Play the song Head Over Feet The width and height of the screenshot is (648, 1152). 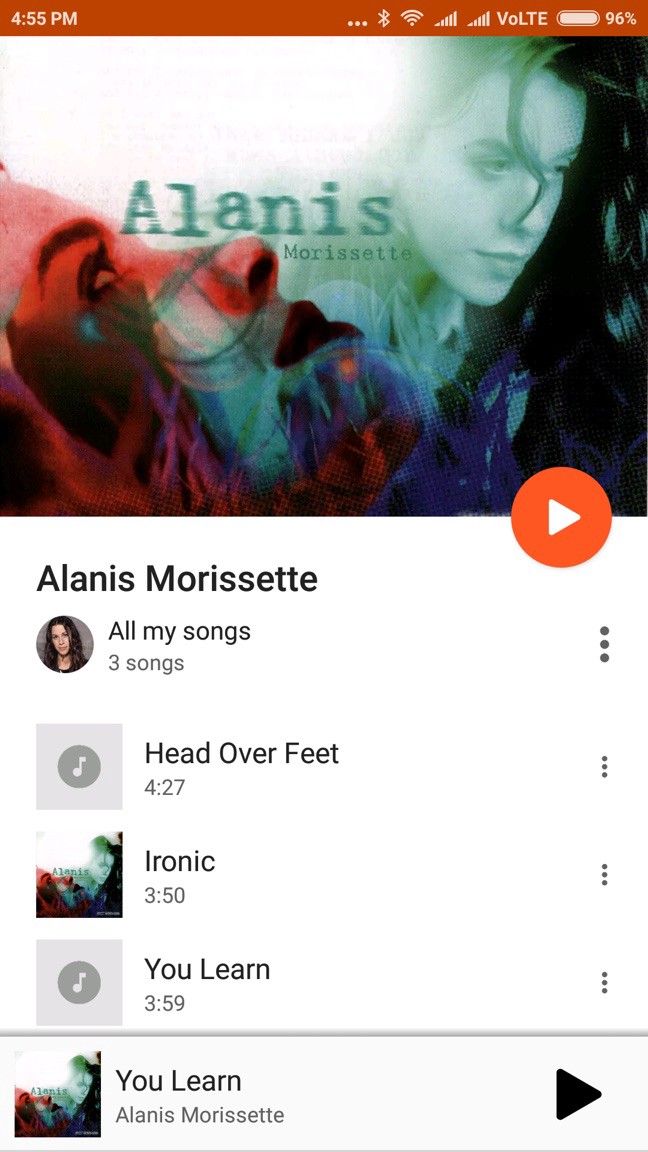pyautogui.click(x=242, y=766)
